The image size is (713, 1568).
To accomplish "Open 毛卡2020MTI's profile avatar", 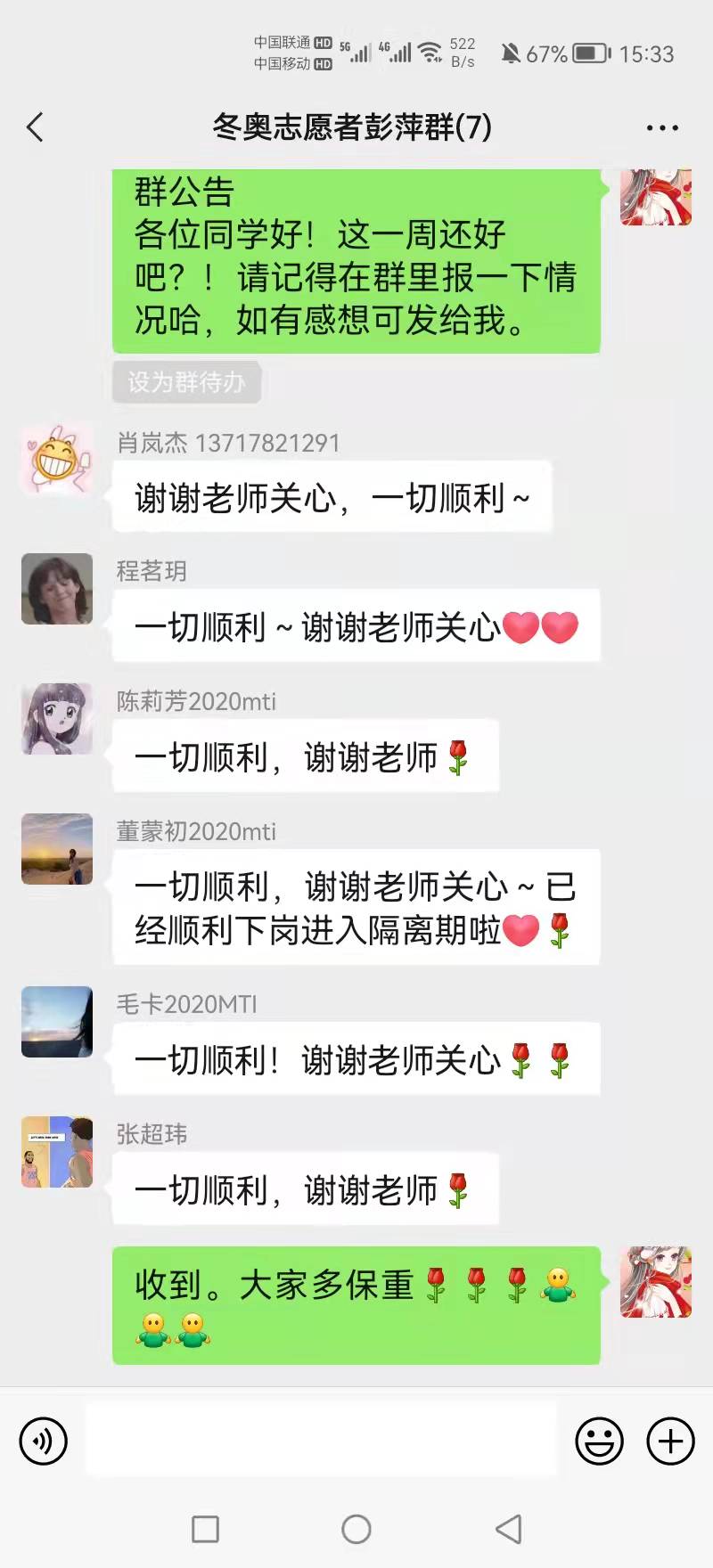I will pos(57,1022).
